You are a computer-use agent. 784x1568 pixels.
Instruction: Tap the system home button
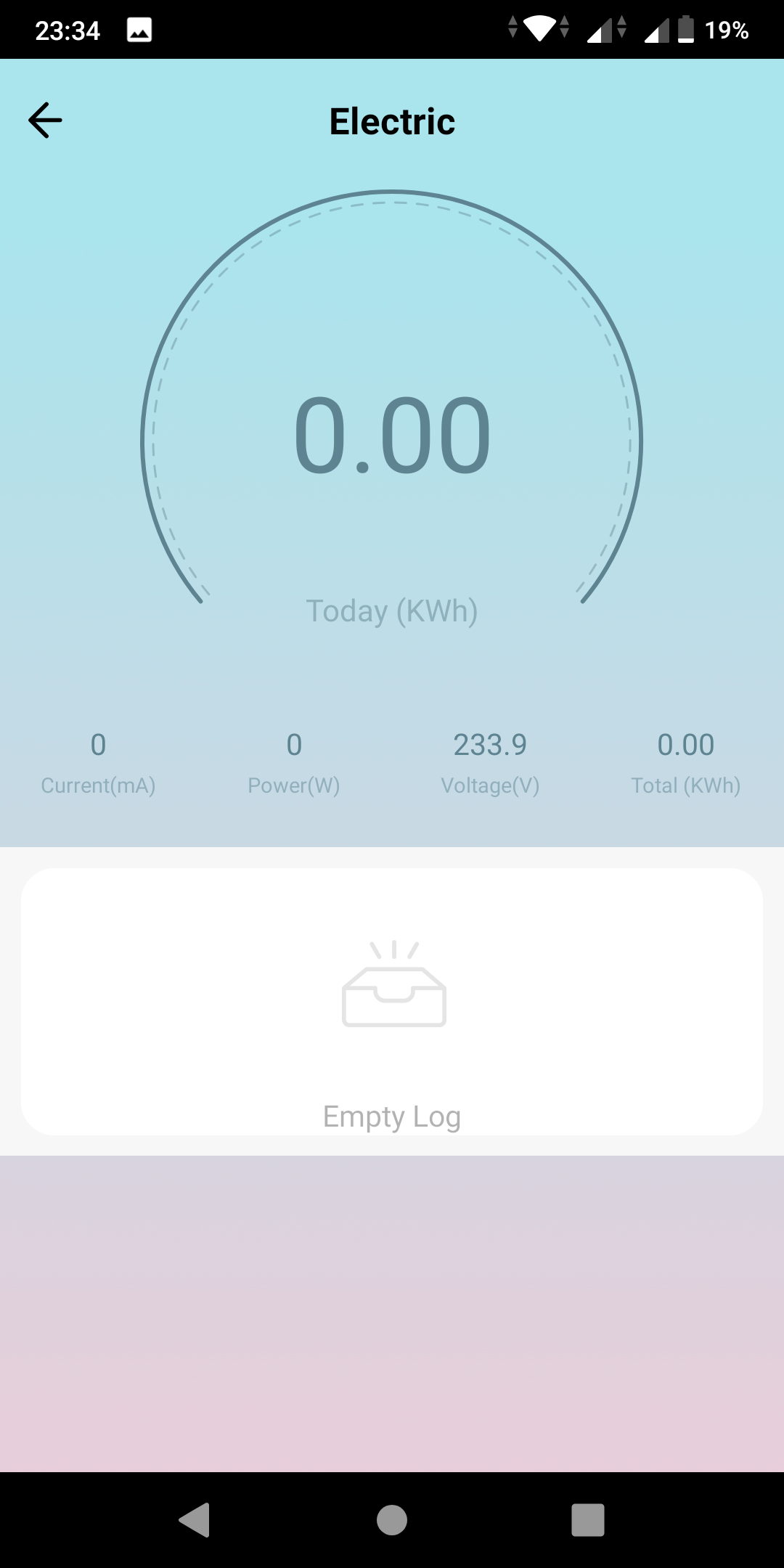click(x=392, y=1519)
